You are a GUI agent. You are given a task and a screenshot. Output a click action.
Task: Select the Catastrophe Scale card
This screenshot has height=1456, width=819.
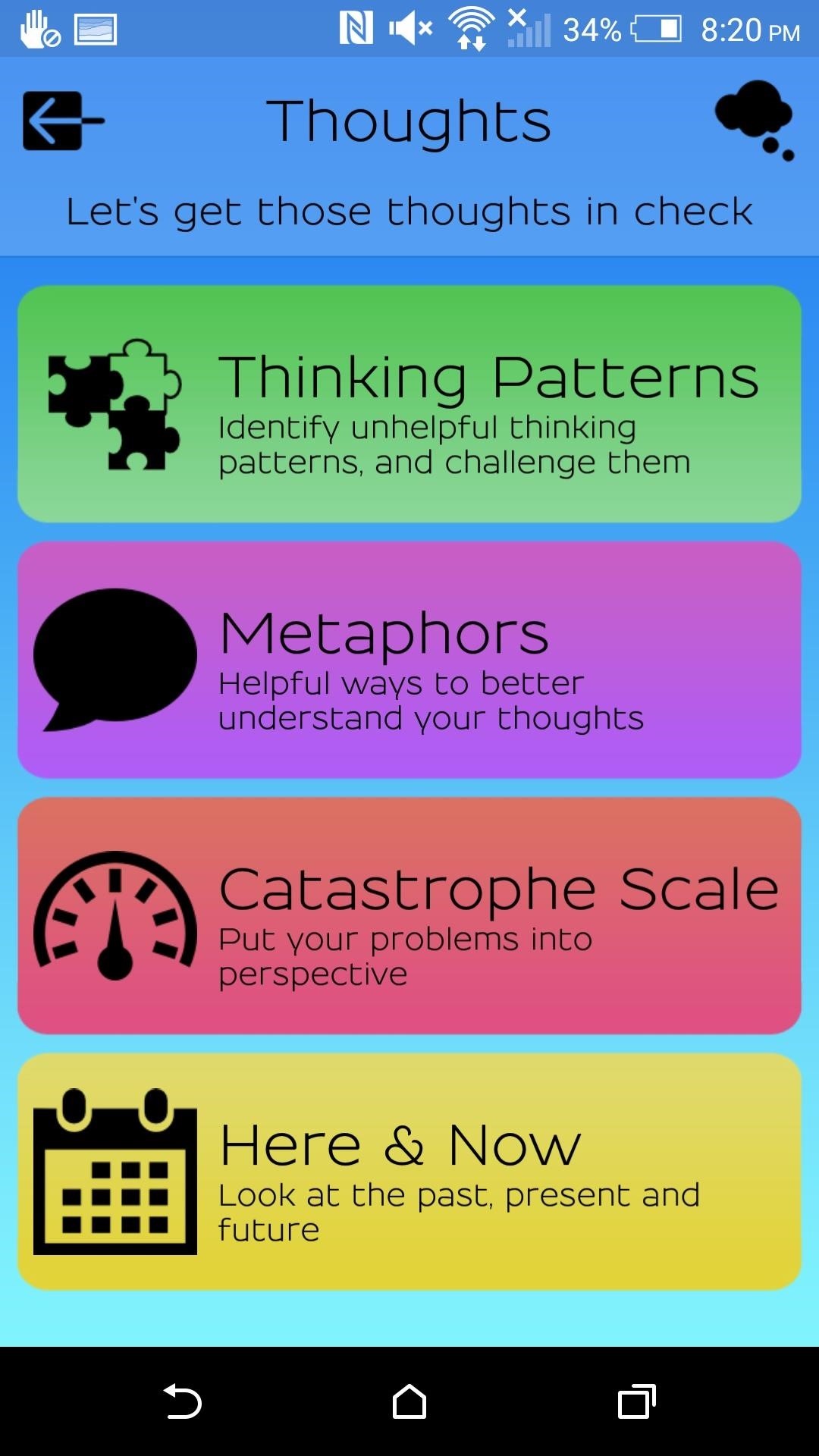[x=409, y=915]
